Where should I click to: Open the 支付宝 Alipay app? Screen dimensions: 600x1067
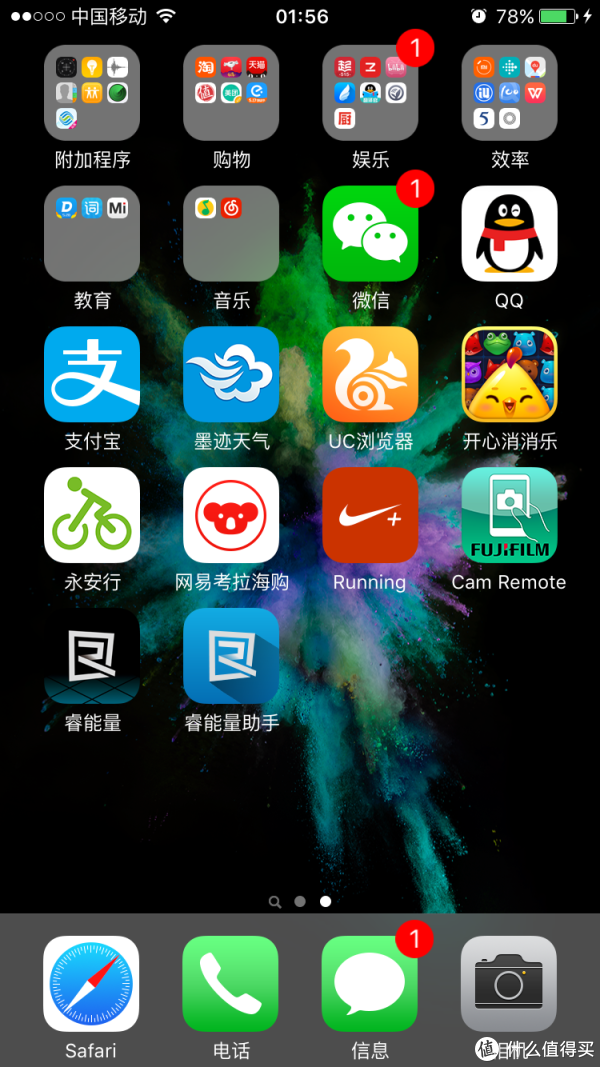pos(92,374)
